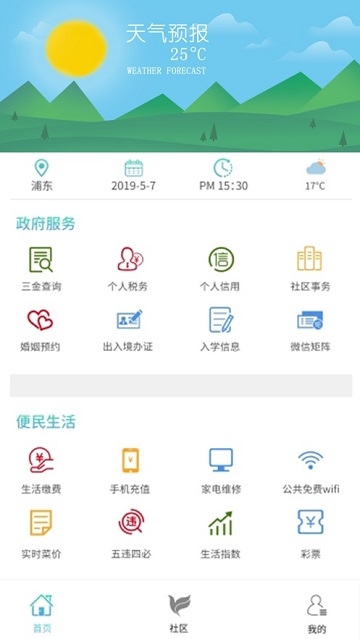The height and width of the screenshot is (639, 360).
Task: Select the 首页 tab
Action: coord(42,613)
